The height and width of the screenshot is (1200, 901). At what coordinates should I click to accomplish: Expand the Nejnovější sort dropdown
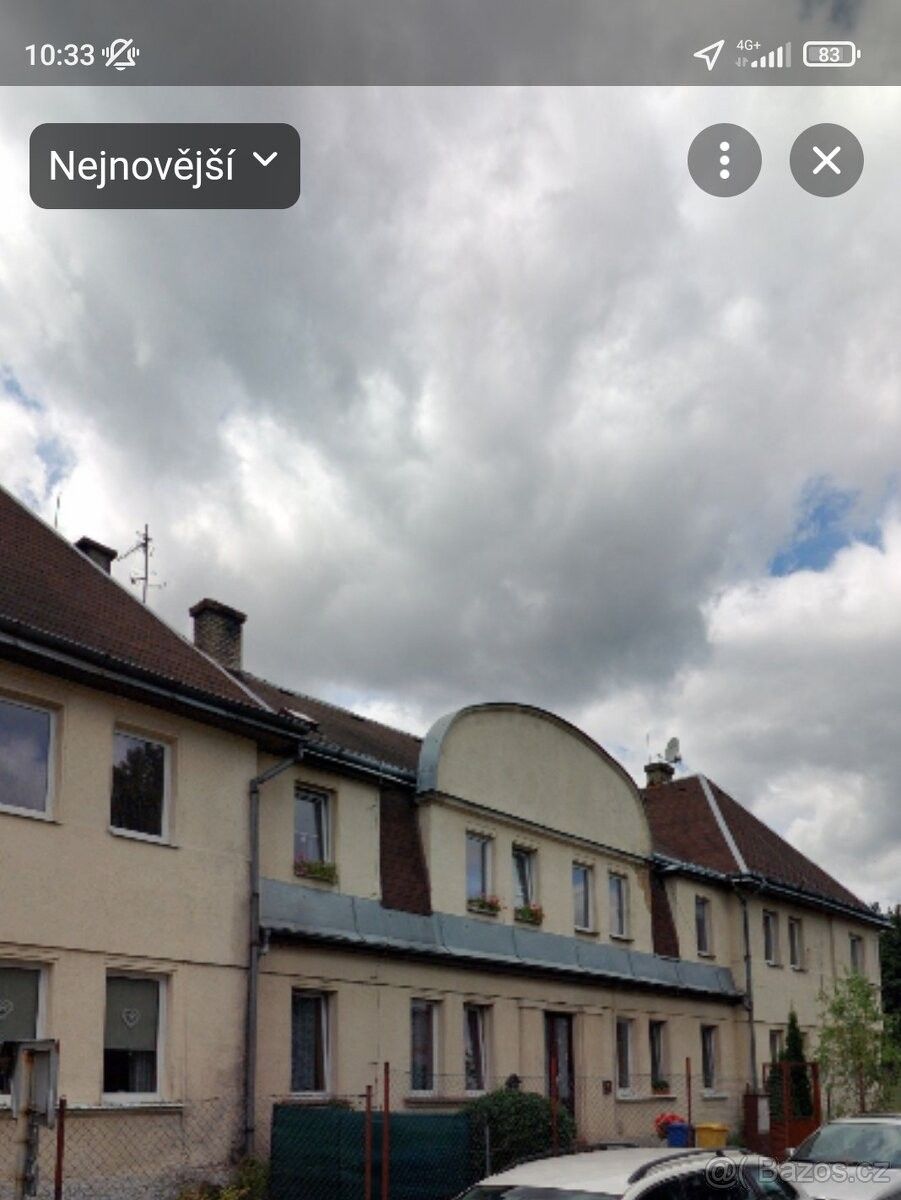[x=164, y=166]
